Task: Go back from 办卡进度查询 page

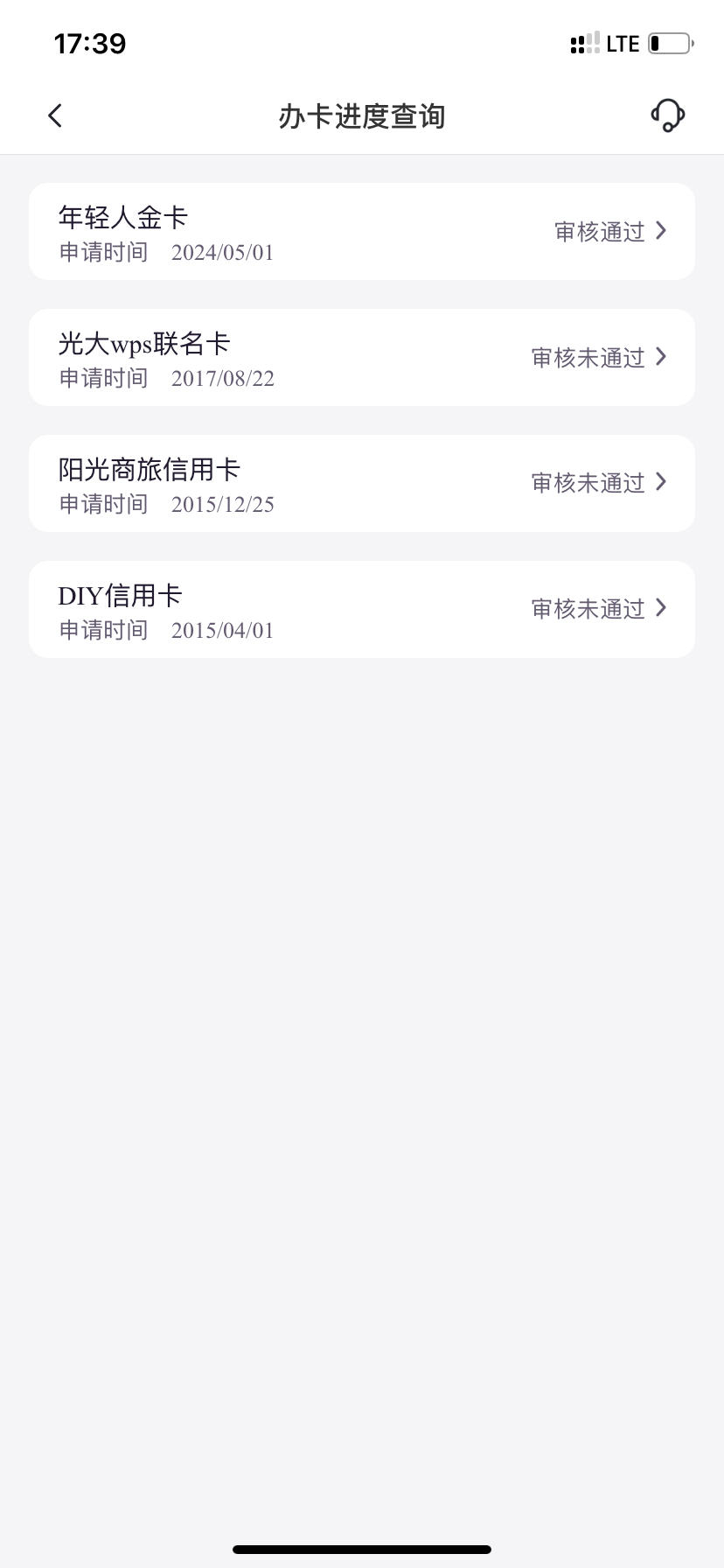Action: pos(55,115)
